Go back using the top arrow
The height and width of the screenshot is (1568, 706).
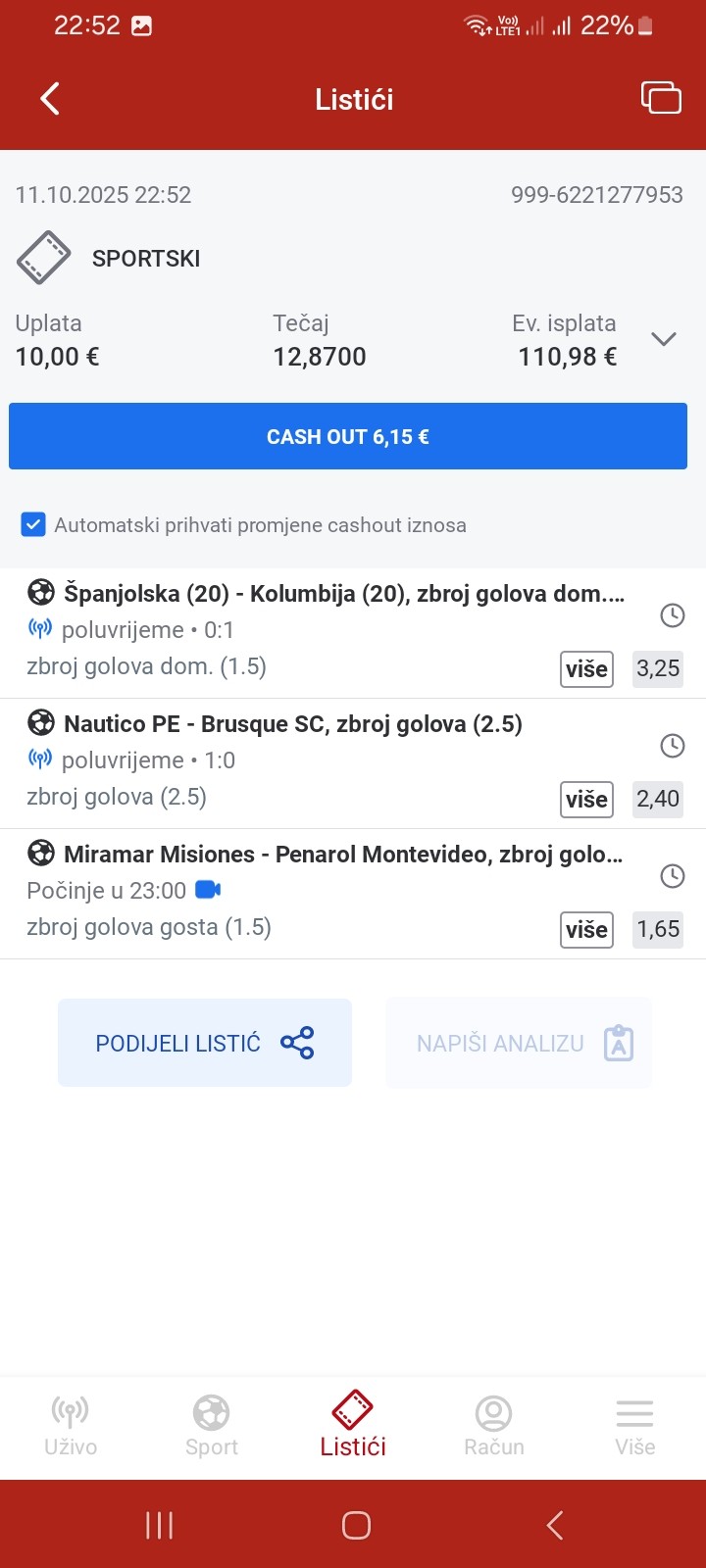(50, 99)
